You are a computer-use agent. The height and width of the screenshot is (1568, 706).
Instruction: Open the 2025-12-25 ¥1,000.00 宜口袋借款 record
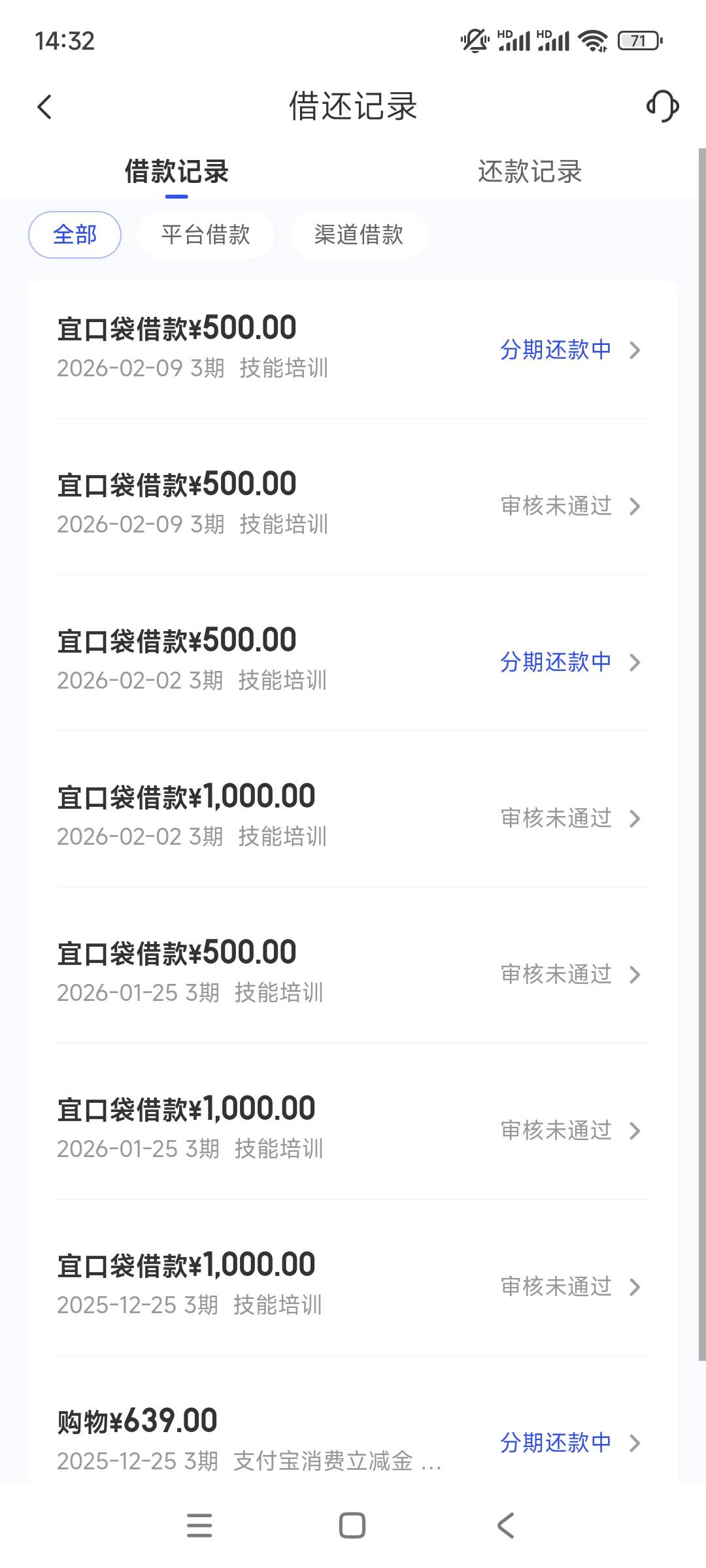pyautogui.click(x=353, y=1286)
